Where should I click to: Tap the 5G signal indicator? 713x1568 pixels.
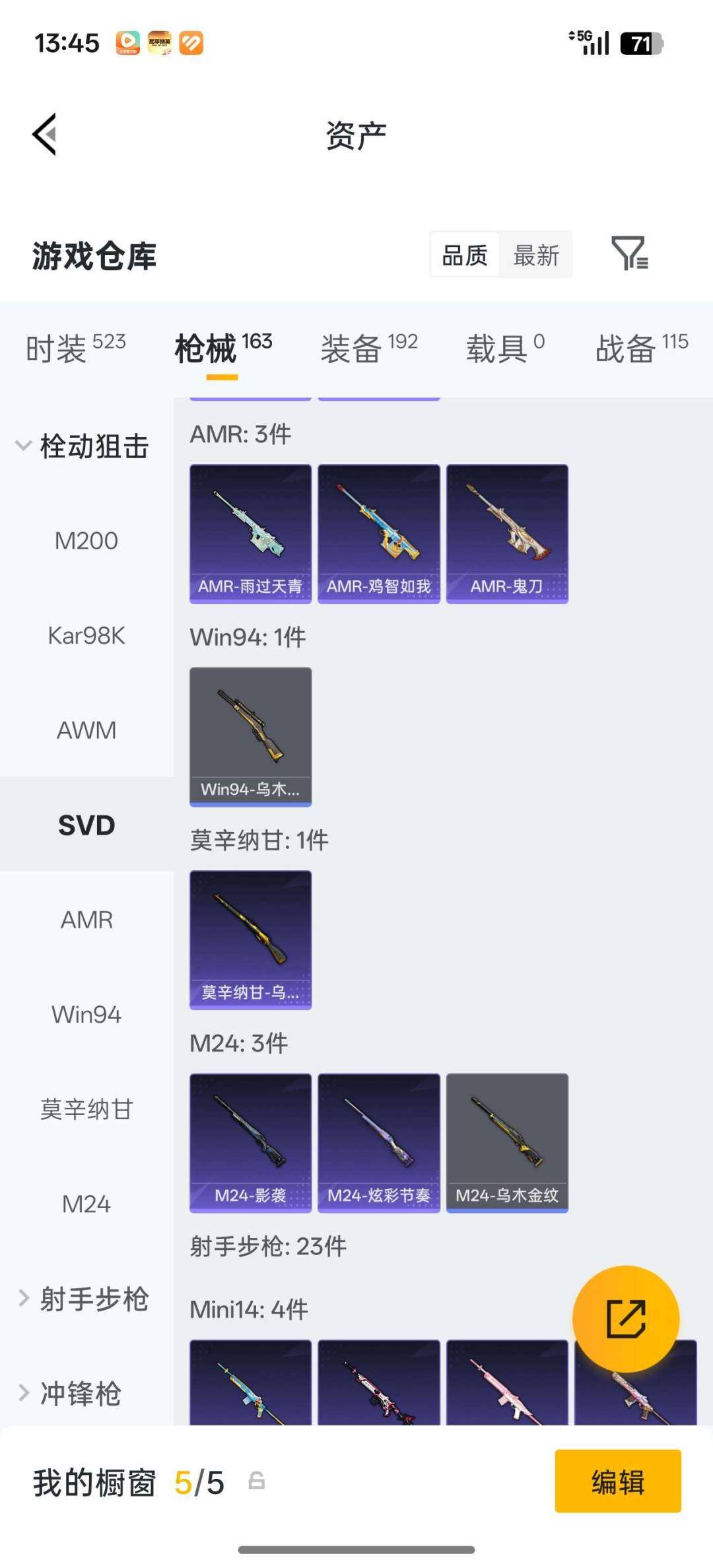[590, 43]
